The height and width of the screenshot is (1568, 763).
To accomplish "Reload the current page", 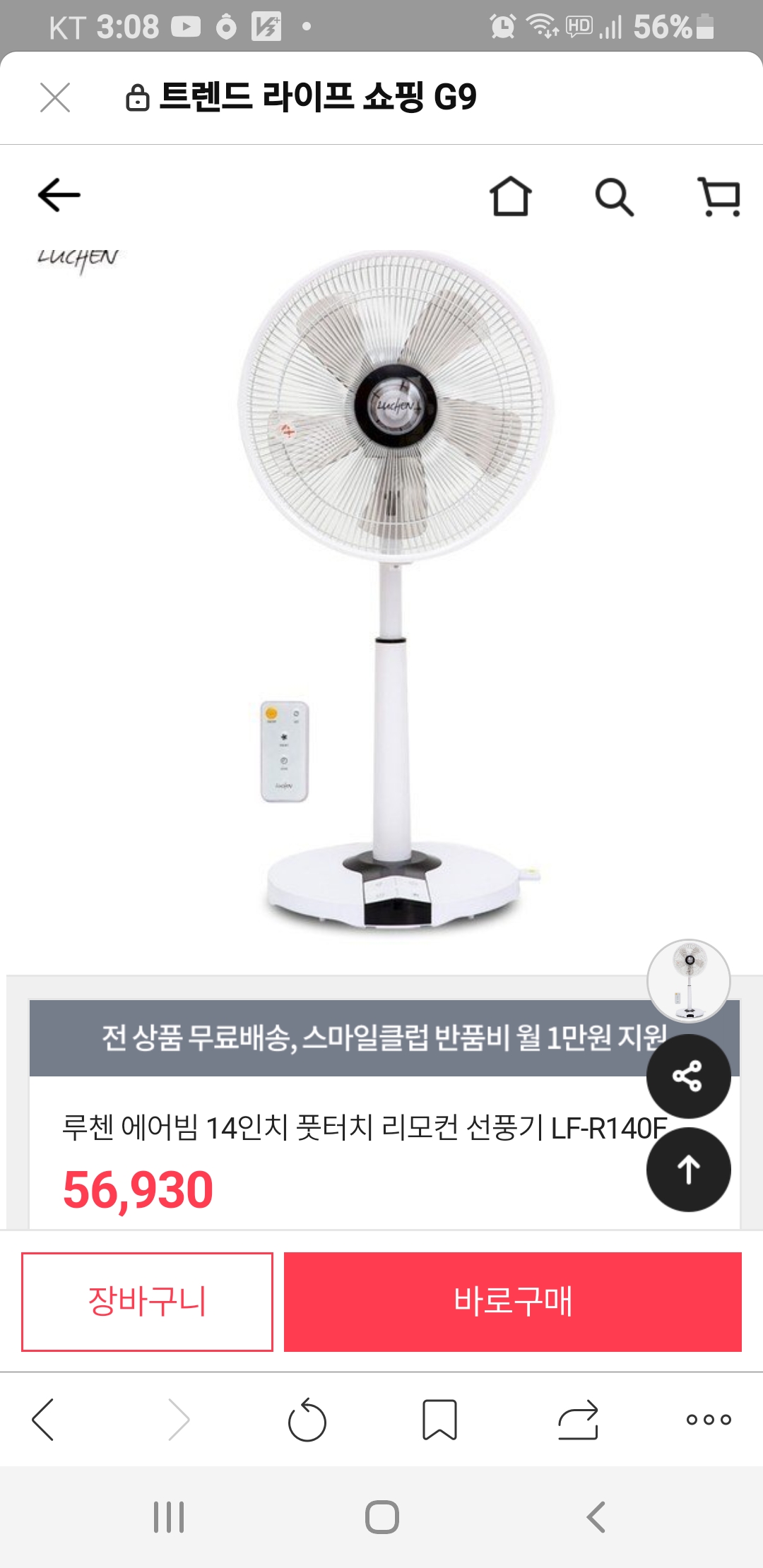I will 307,1419.
